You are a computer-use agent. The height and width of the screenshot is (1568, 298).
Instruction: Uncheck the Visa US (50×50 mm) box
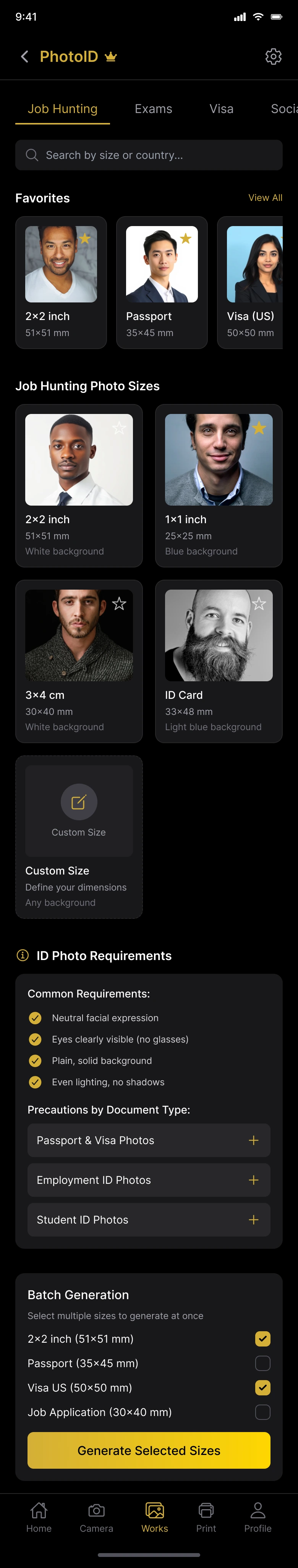262,1387
